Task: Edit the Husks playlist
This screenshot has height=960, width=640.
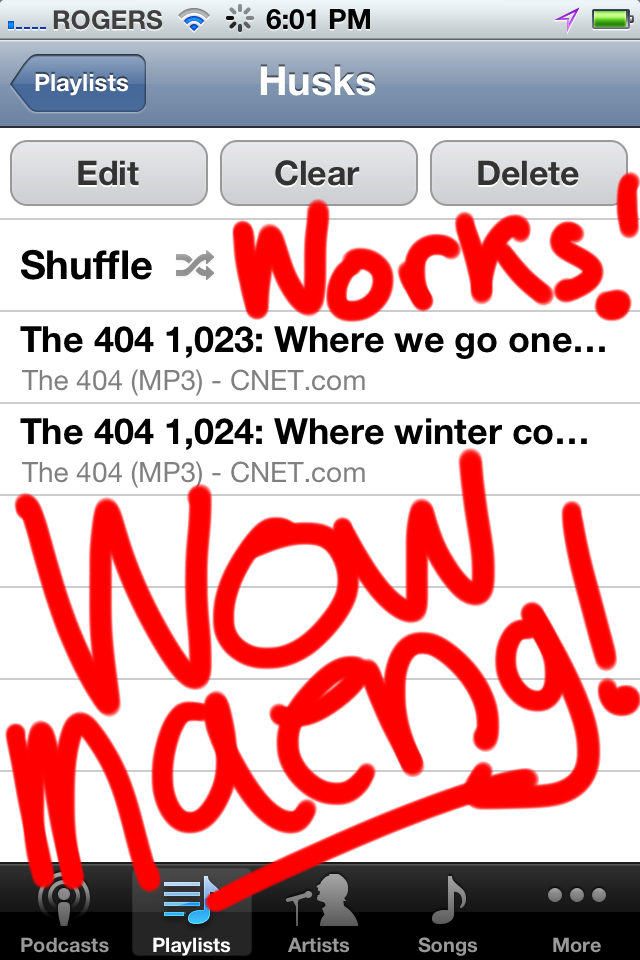Action: 108,173
